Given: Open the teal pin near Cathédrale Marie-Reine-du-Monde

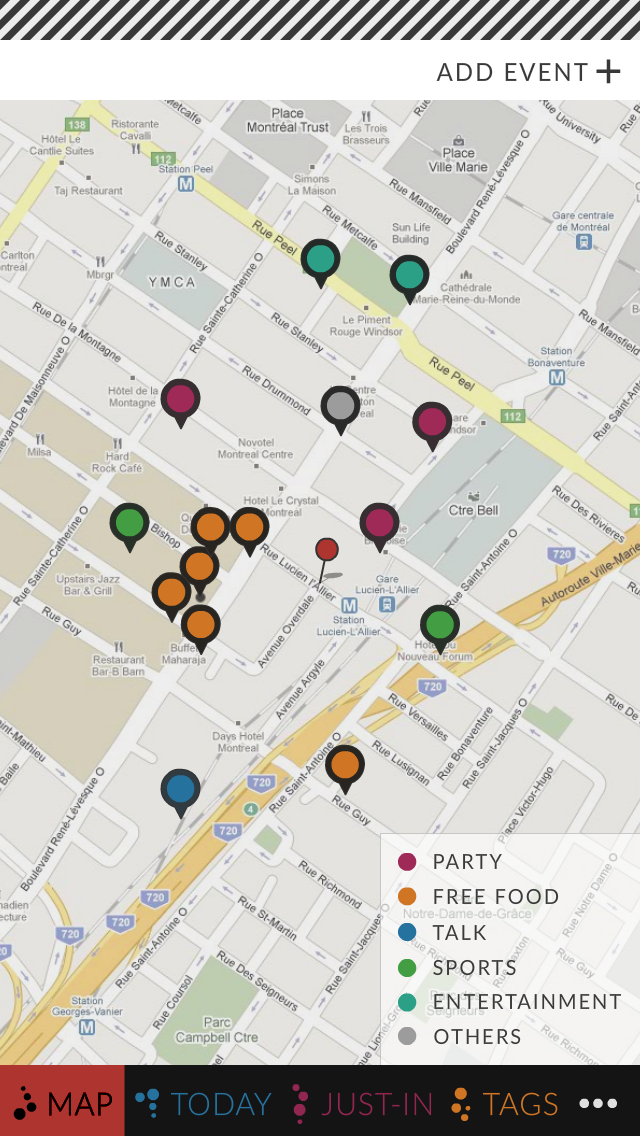Looking at the screenshot, I should click(x=409, y=275).
